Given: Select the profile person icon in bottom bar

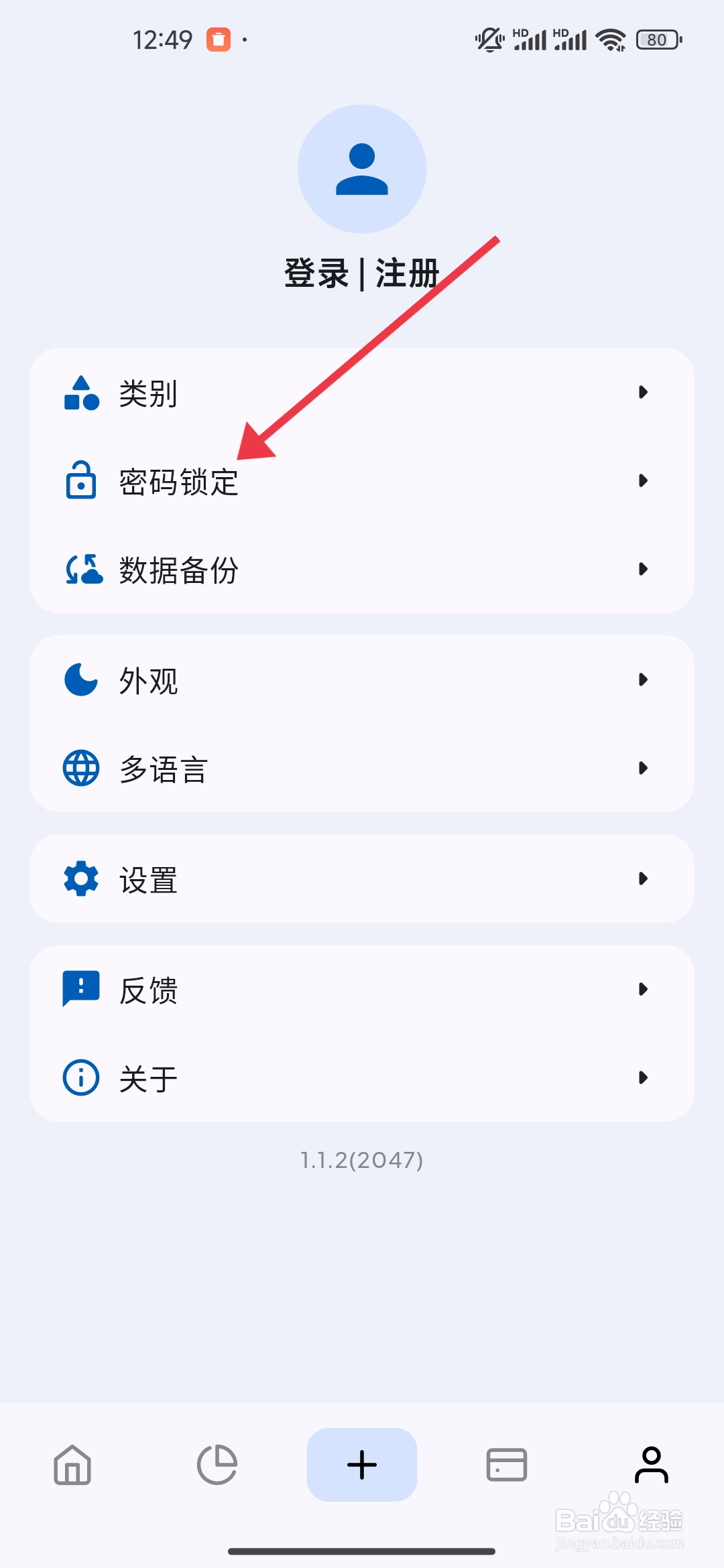Looking at the screenshot, I should click(651, 1465).
